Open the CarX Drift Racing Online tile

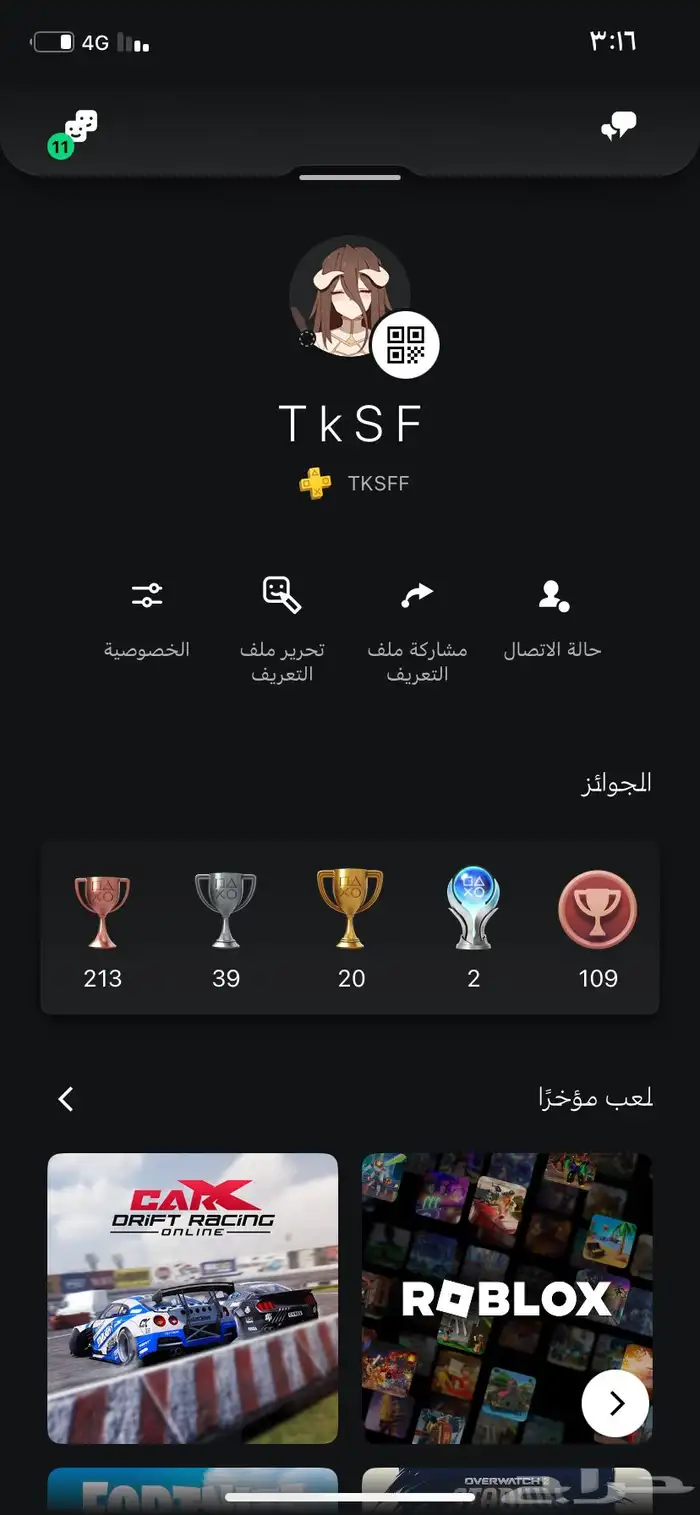(193, 1298)
